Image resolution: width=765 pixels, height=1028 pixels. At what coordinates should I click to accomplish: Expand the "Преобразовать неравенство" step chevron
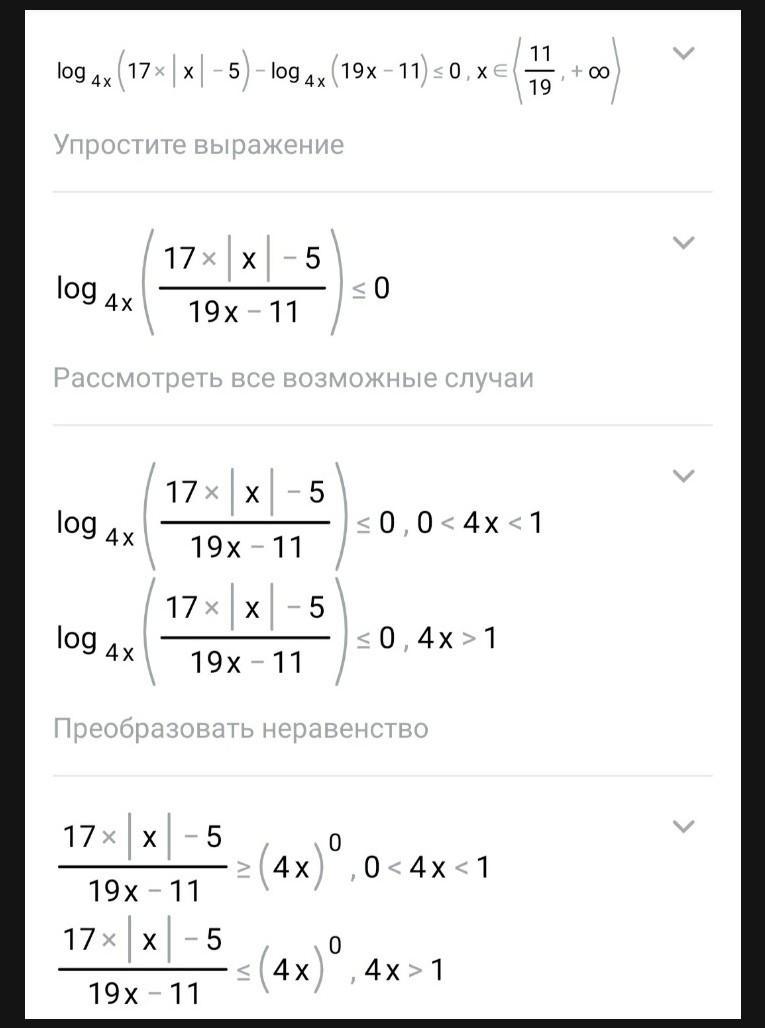pyautogui.click(x=684, y=476)
